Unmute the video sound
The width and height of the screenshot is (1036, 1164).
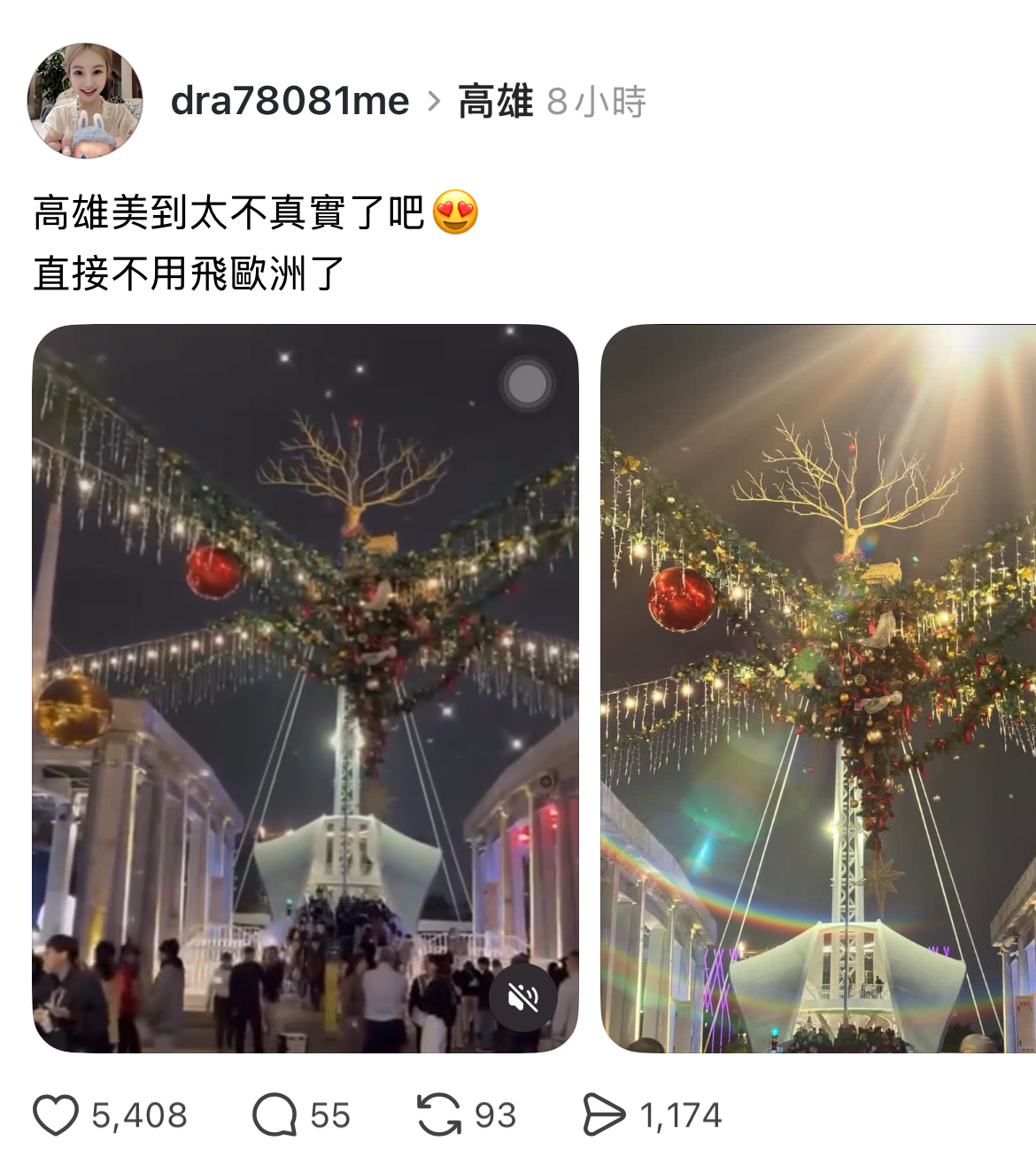click(x=522, y=998)
